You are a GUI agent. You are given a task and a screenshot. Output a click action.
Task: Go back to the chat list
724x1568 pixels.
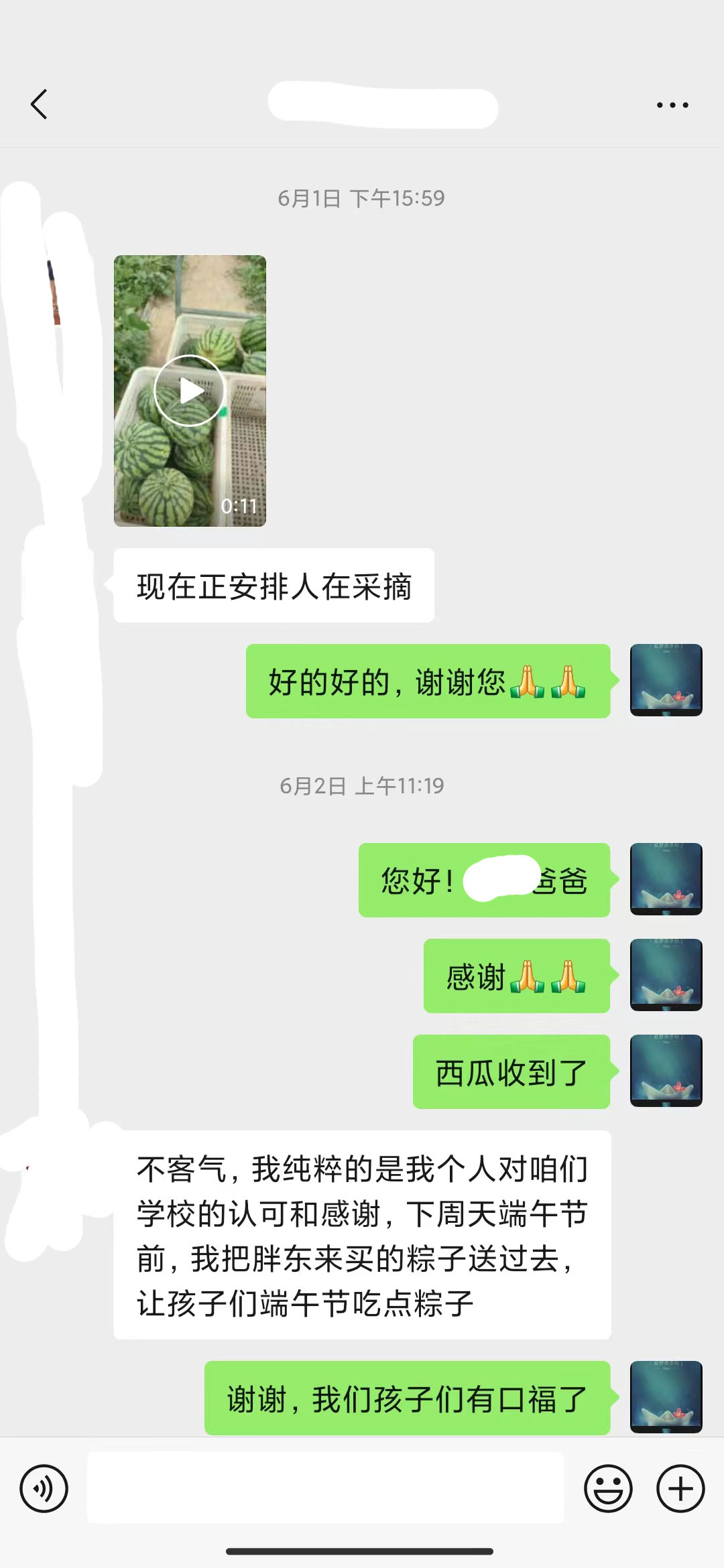39,105
